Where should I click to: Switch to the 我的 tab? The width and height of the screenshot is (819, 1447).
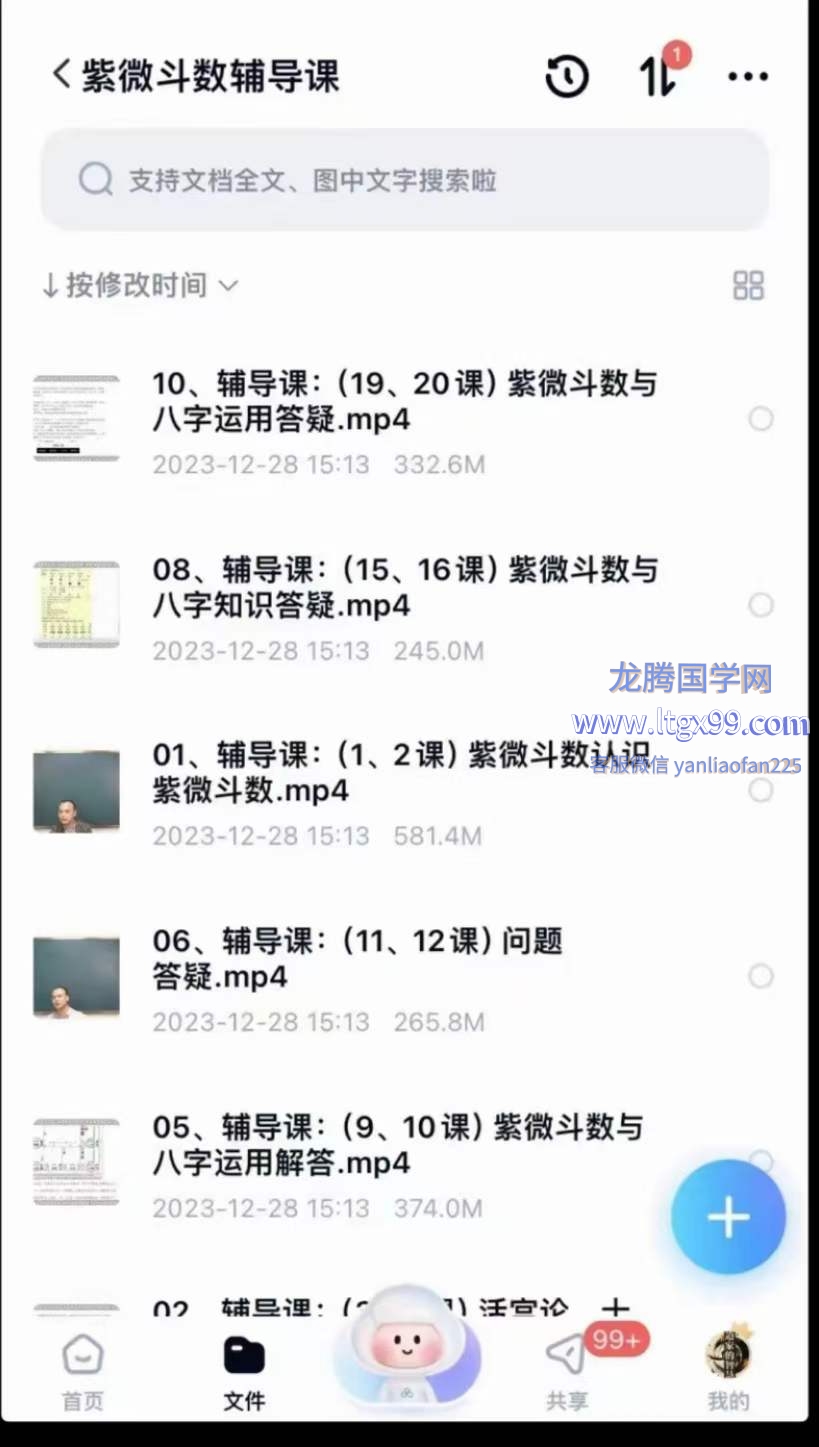pos(728,1372)
